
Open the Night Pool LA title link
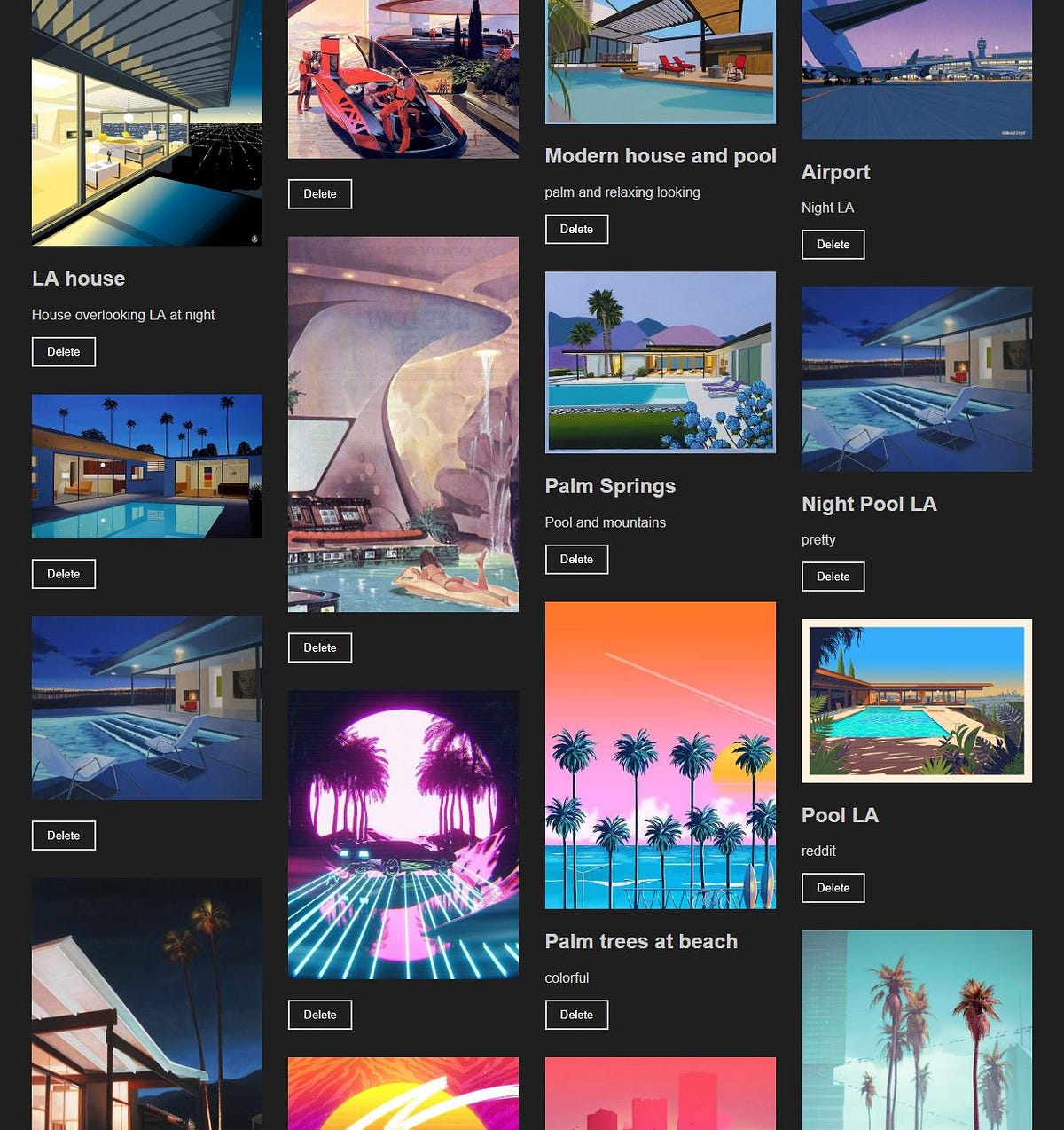pos(869,504)
